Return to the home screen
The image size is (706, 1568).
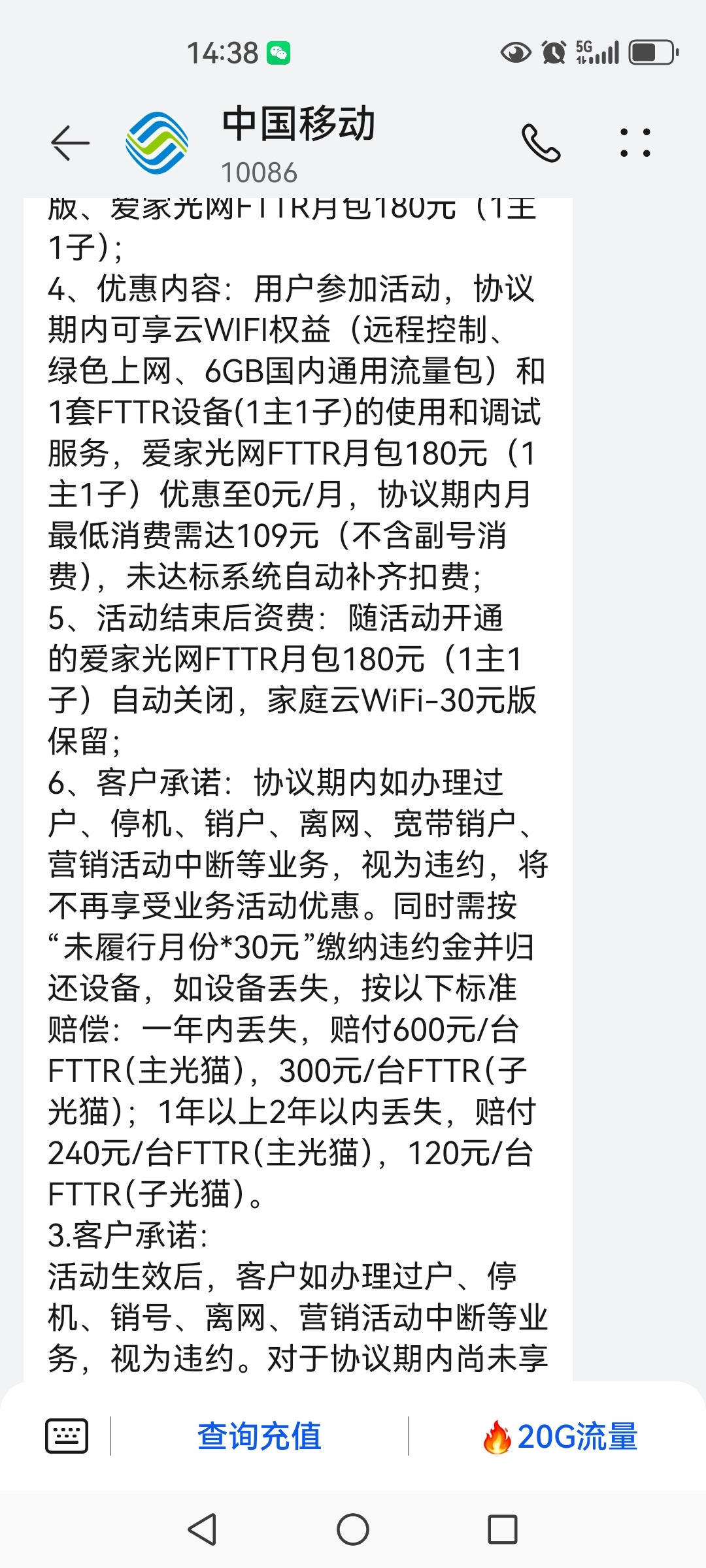point(353,1529)
